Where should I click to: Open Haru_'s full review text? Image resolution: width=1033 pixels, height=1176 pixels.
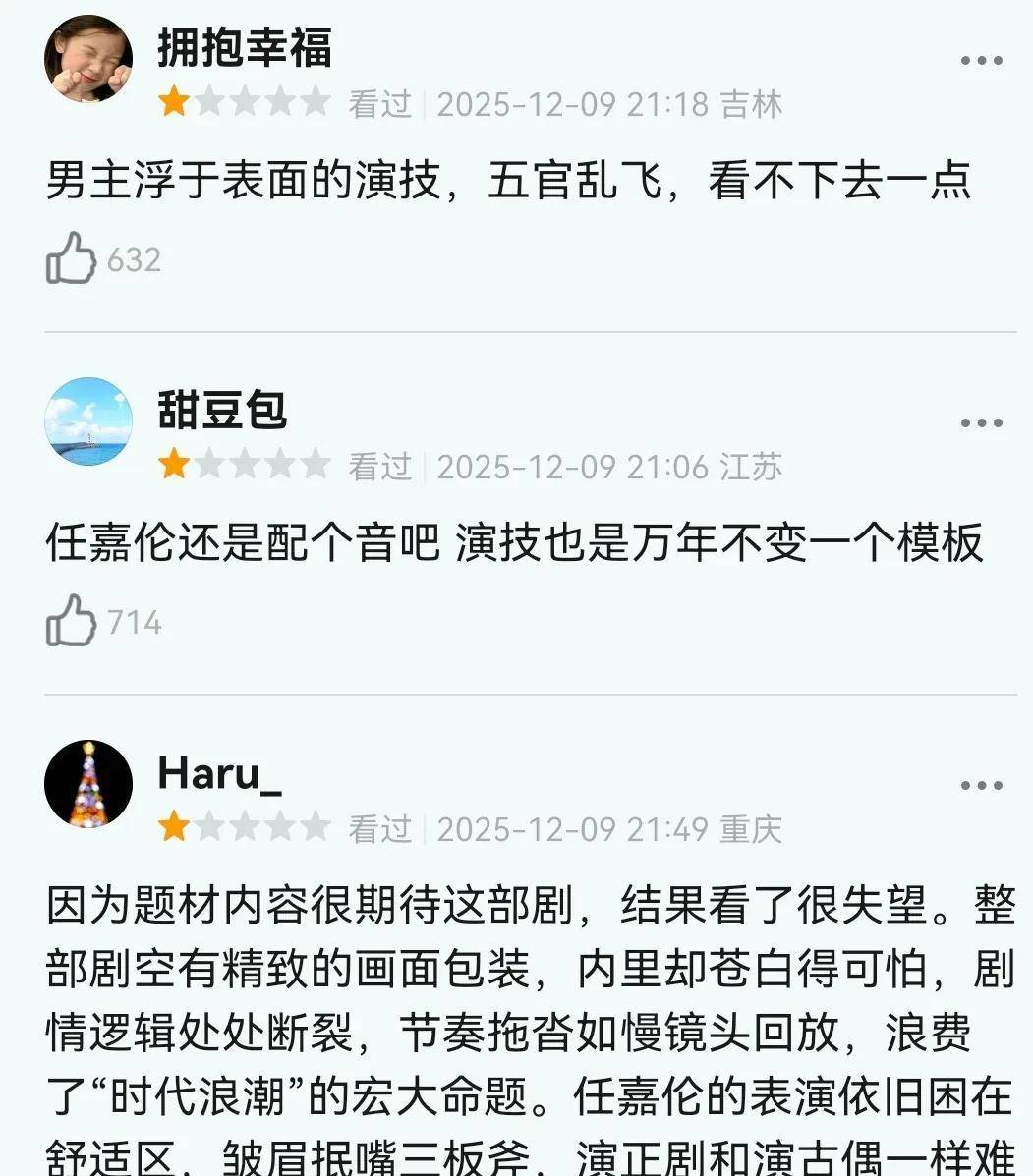point(531,1032)
